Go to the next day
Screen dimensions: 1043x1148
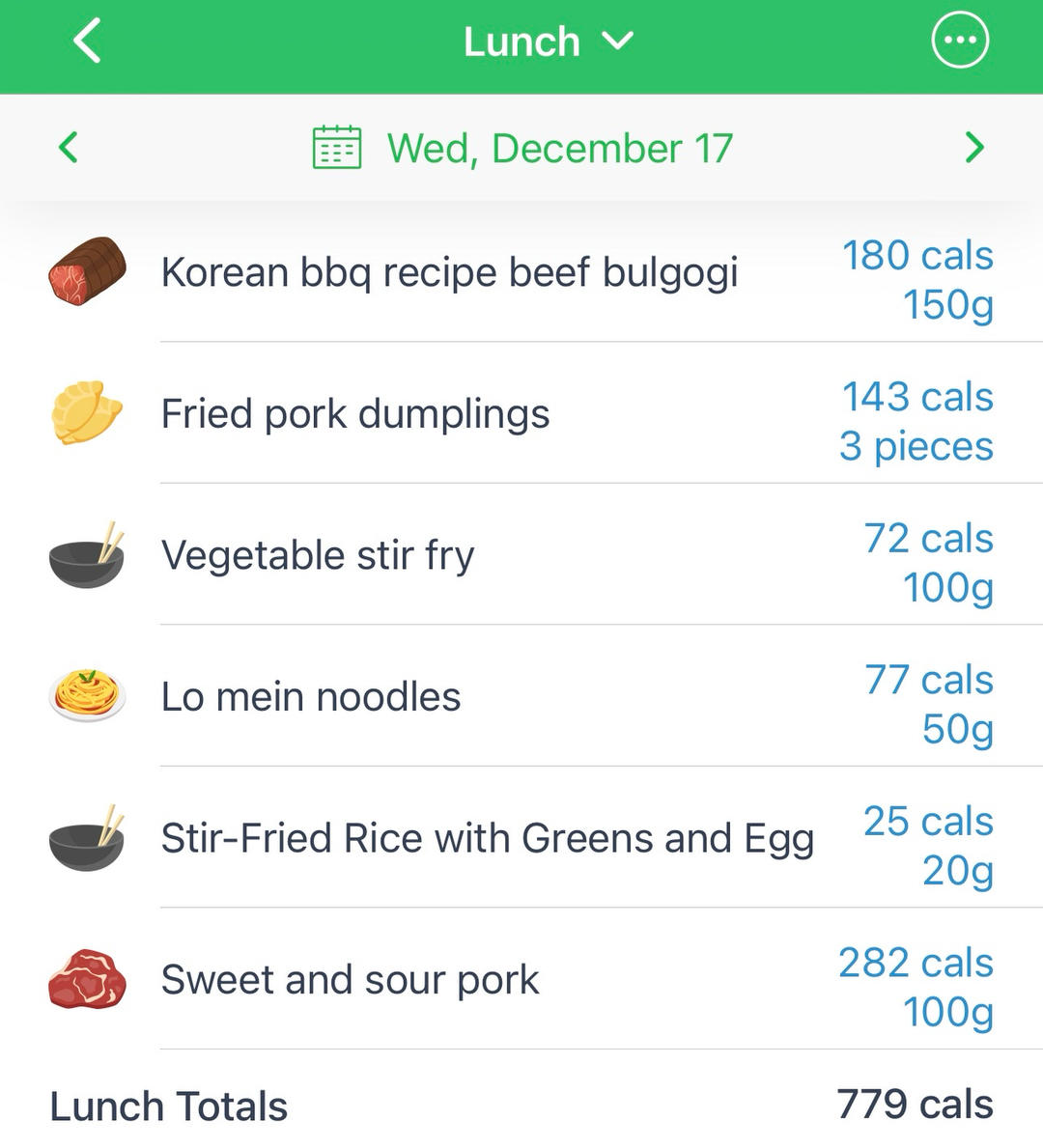click(973, 148)
